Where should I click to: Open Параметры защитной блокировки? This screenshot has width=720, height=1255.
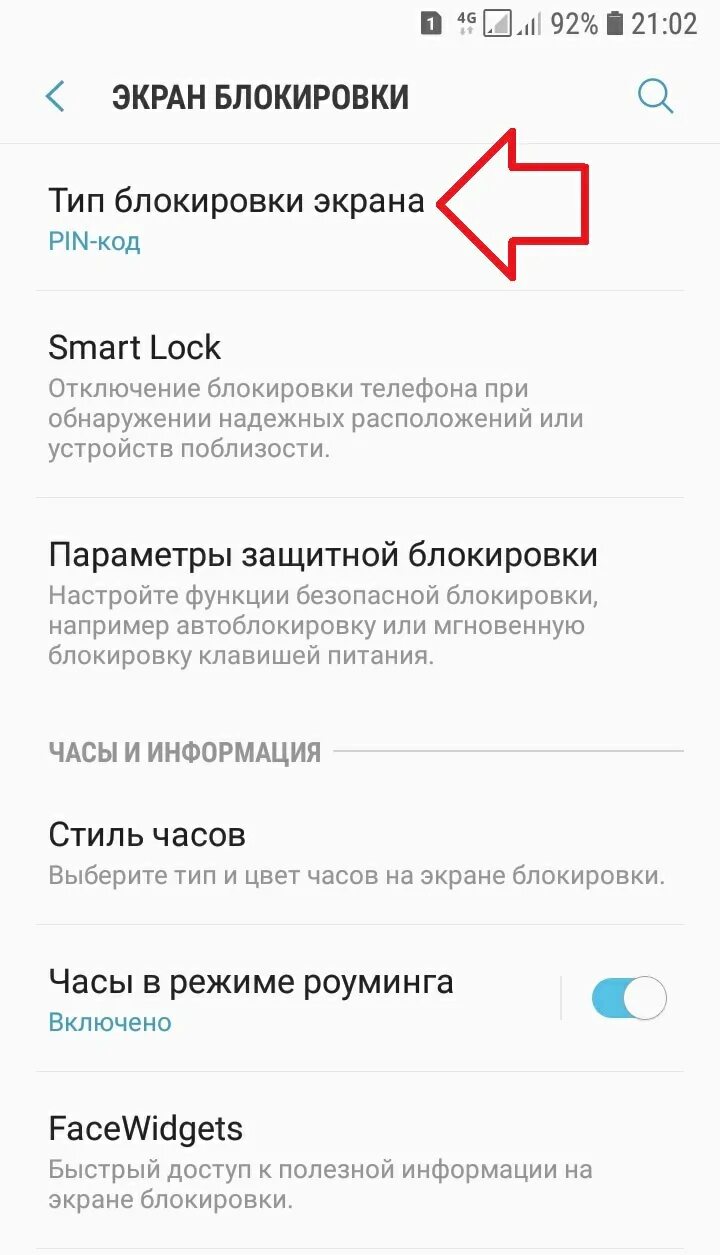coord(360,603)
